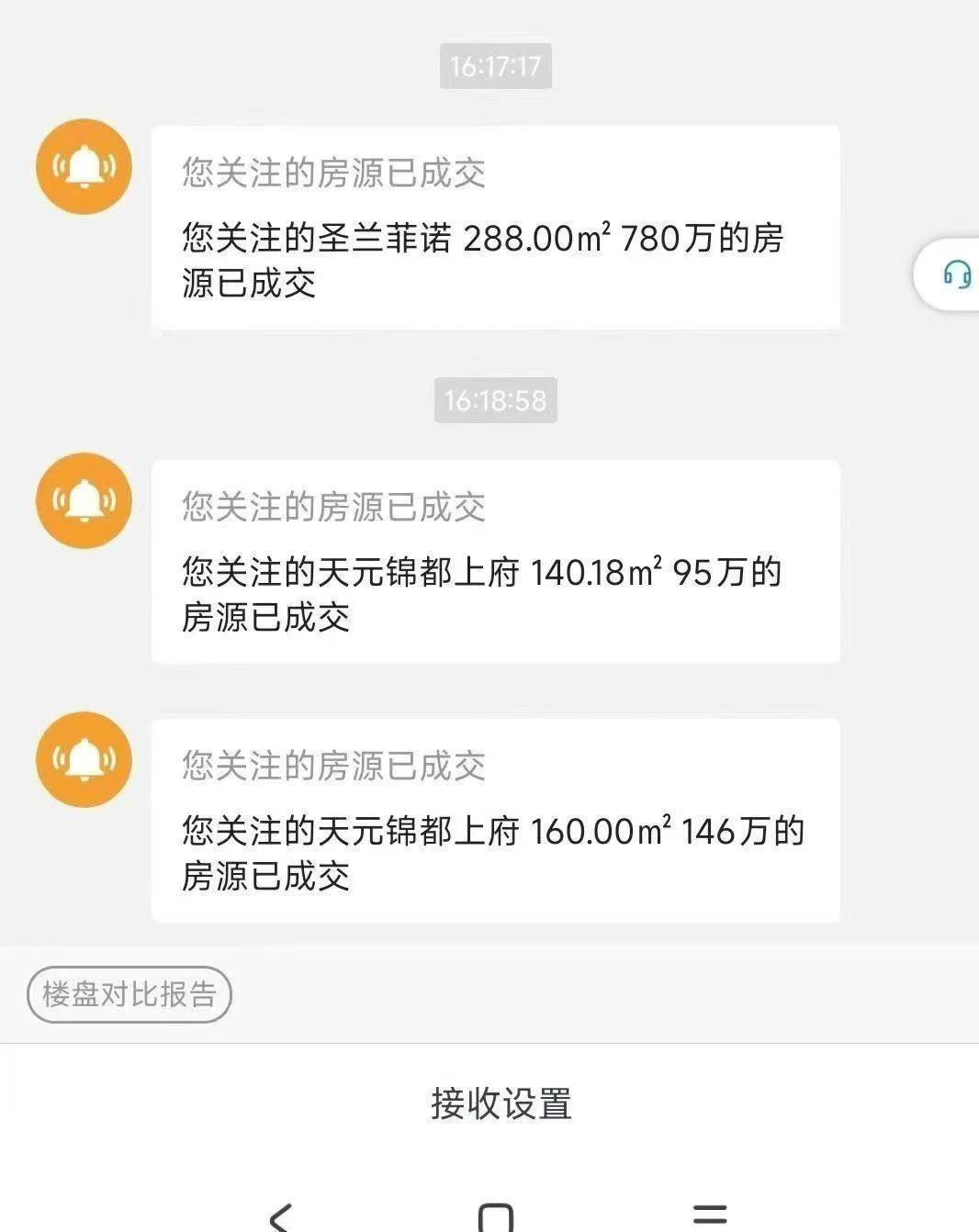Tap the back arrow in the navigation bar
The width and height of the screenshot is (979, 1232).
(x=280, y=1216)
